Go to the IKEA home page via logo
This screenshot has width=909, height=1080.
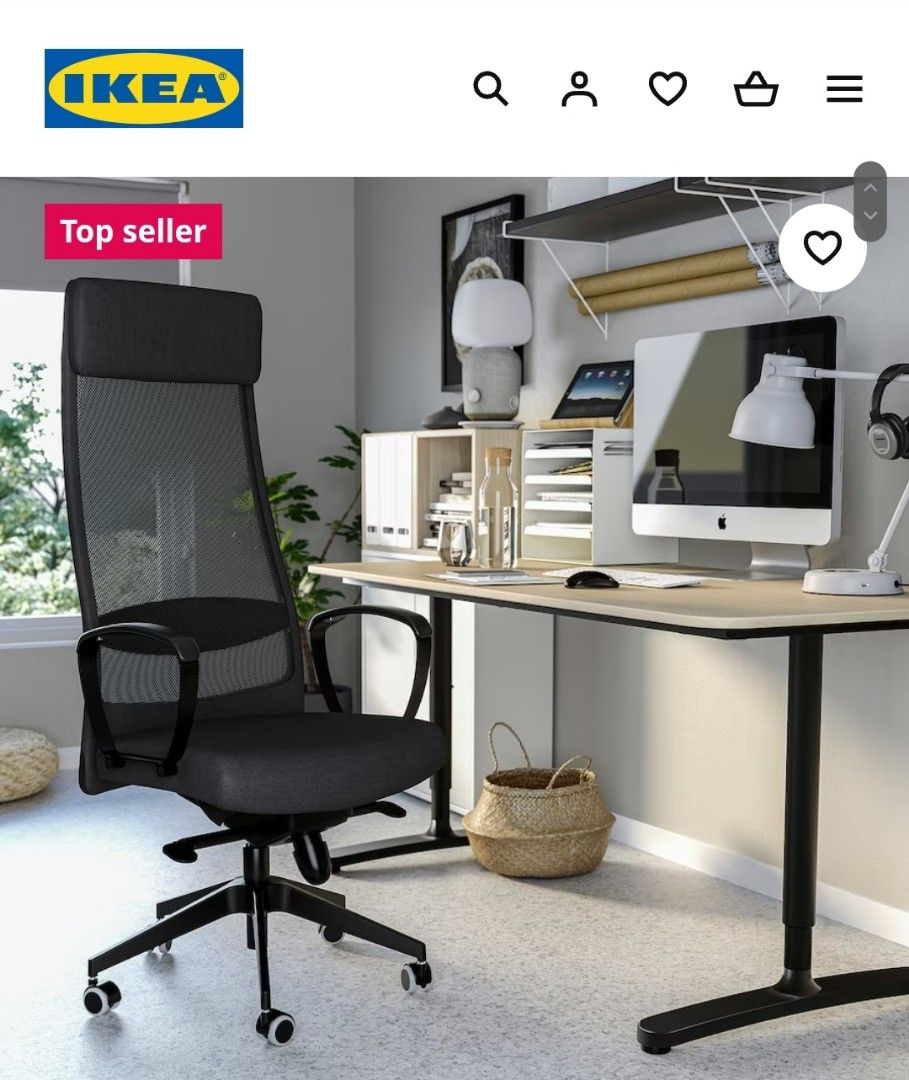tap(144, 89)
